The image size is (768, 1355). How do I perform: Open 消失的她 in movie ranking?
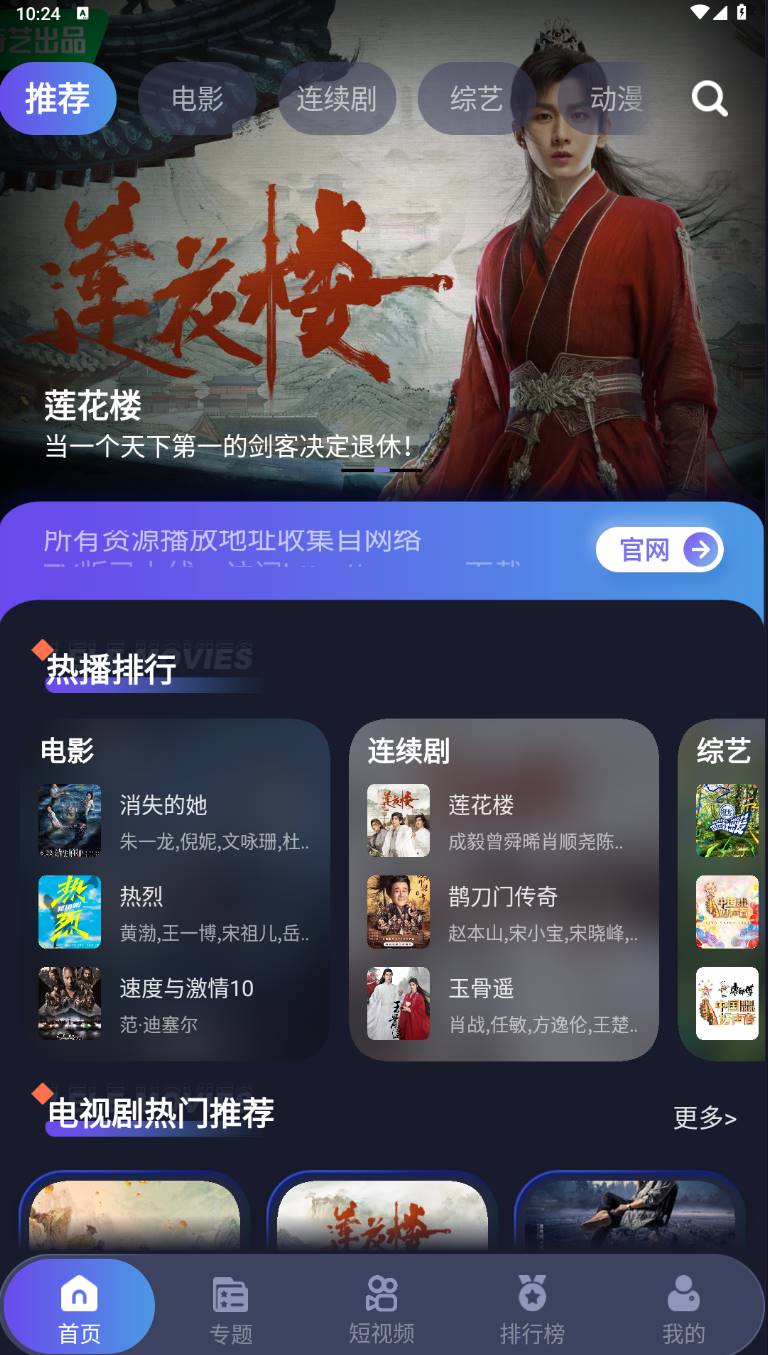[x=175, y=820]
